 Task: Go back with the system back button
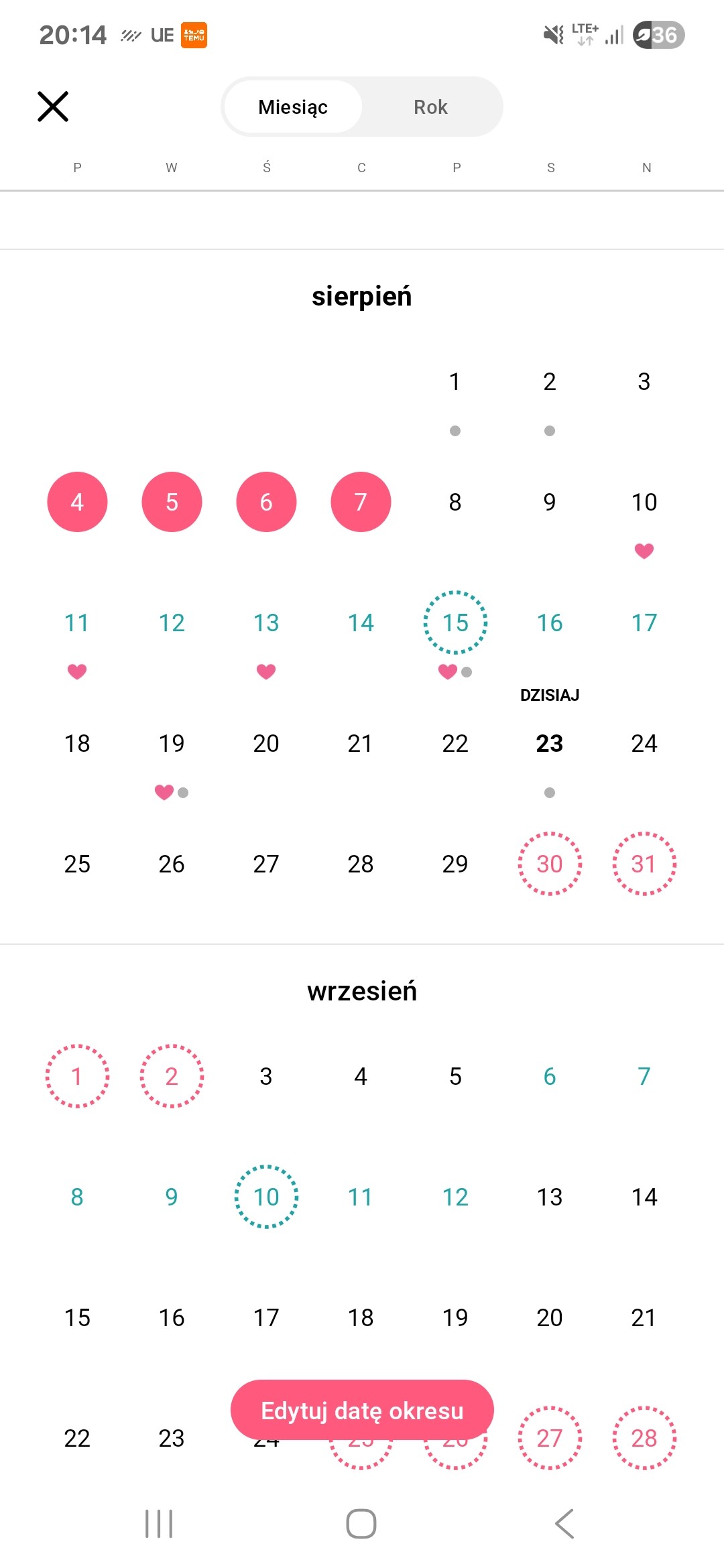564,1524
